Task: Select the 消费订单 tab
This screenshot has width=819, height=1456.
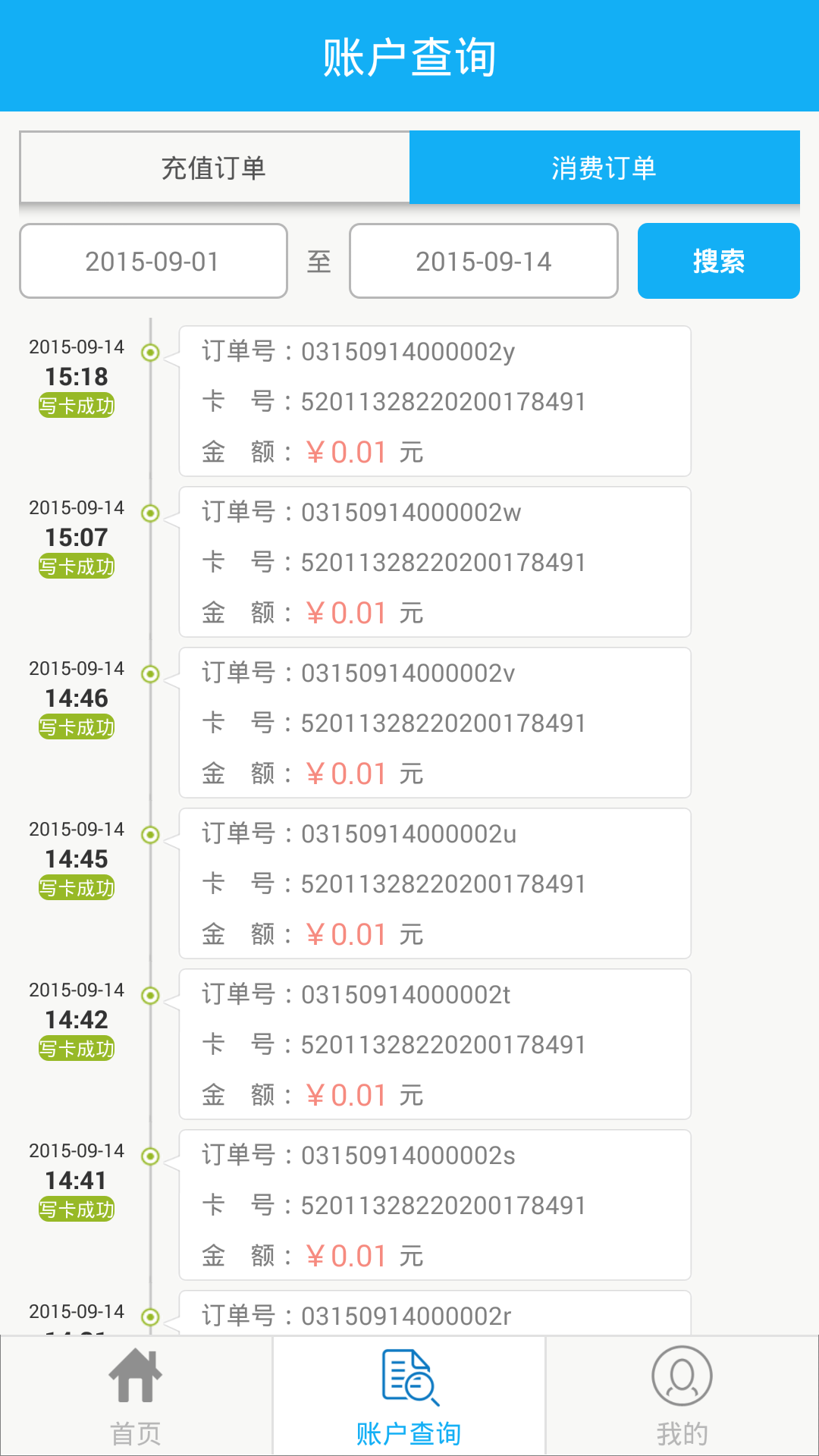Action: coord(604,168)
